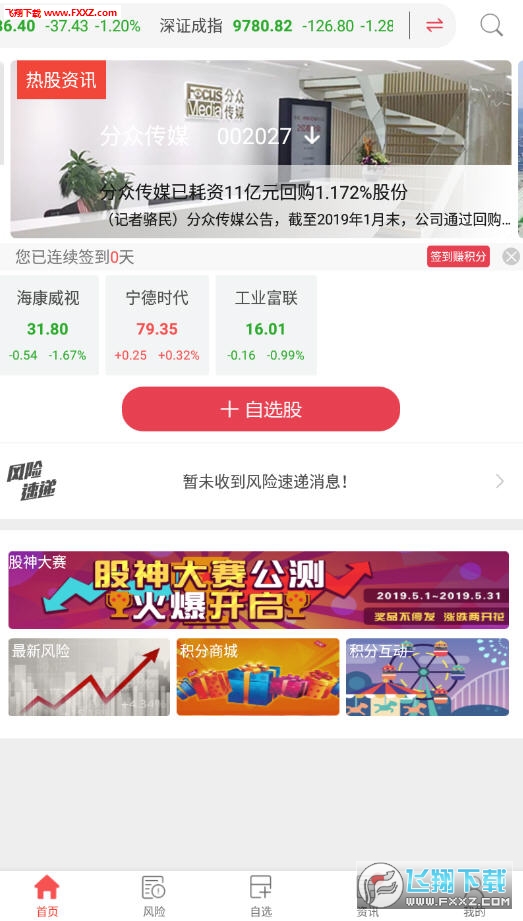Switch to the 风险 tab
Screen dimensions: 523x921
[154, 896]
